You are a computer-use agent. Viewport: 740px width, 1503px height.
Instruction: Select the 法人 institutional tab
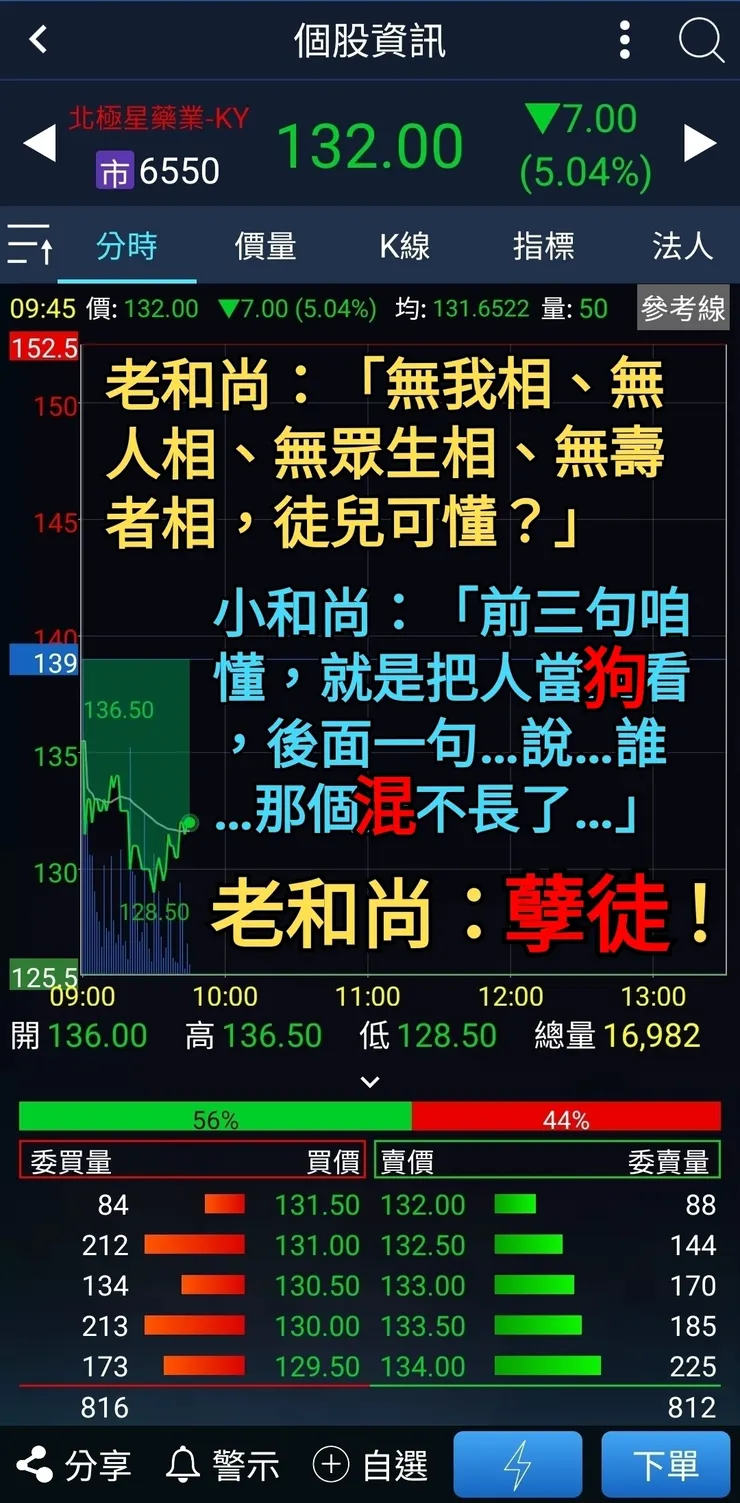(681, 246)
